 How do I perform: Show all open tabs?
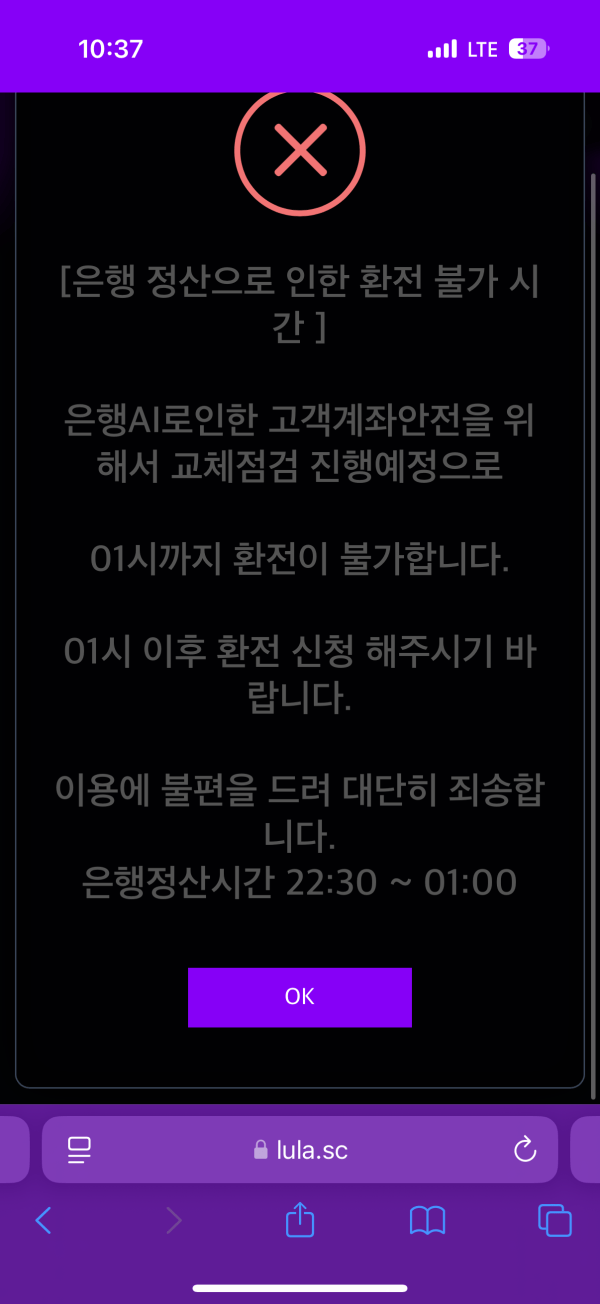[x=554, y=1220]
